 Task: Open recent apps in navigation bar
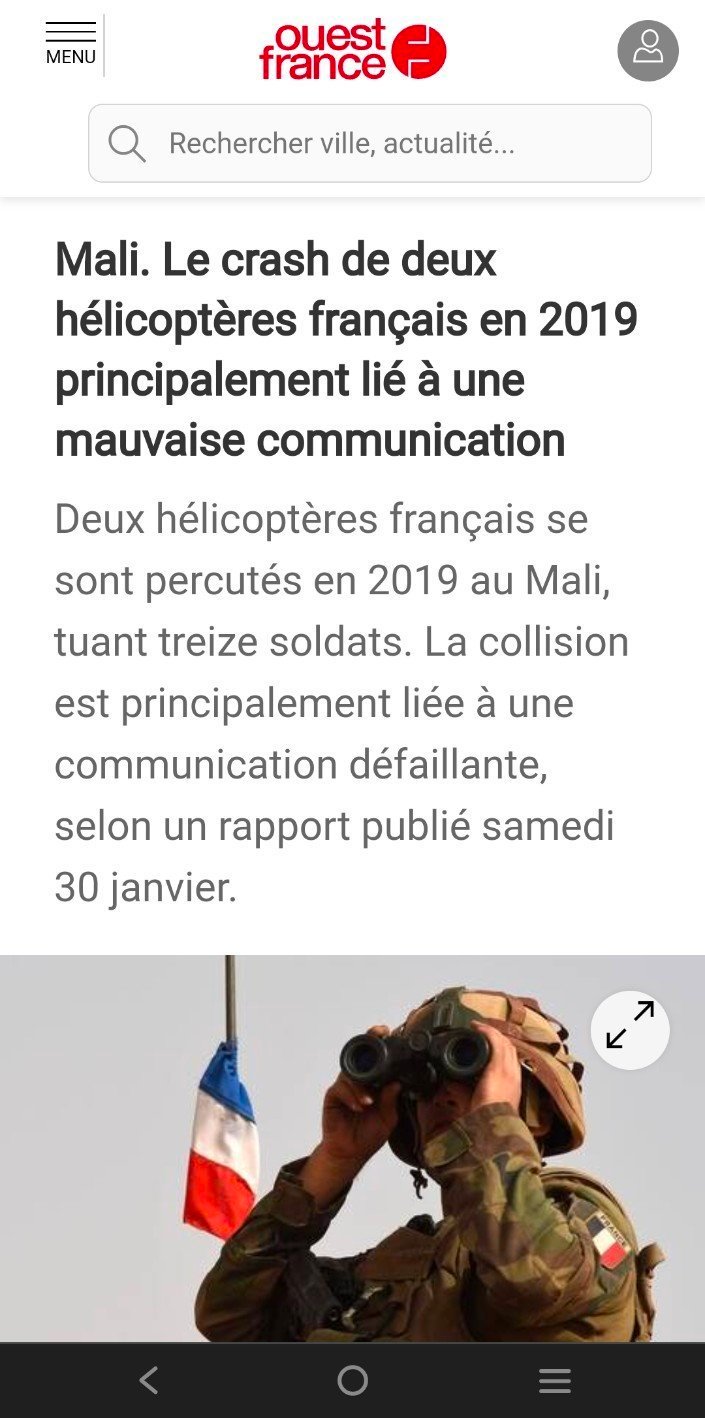(555, 1381)
